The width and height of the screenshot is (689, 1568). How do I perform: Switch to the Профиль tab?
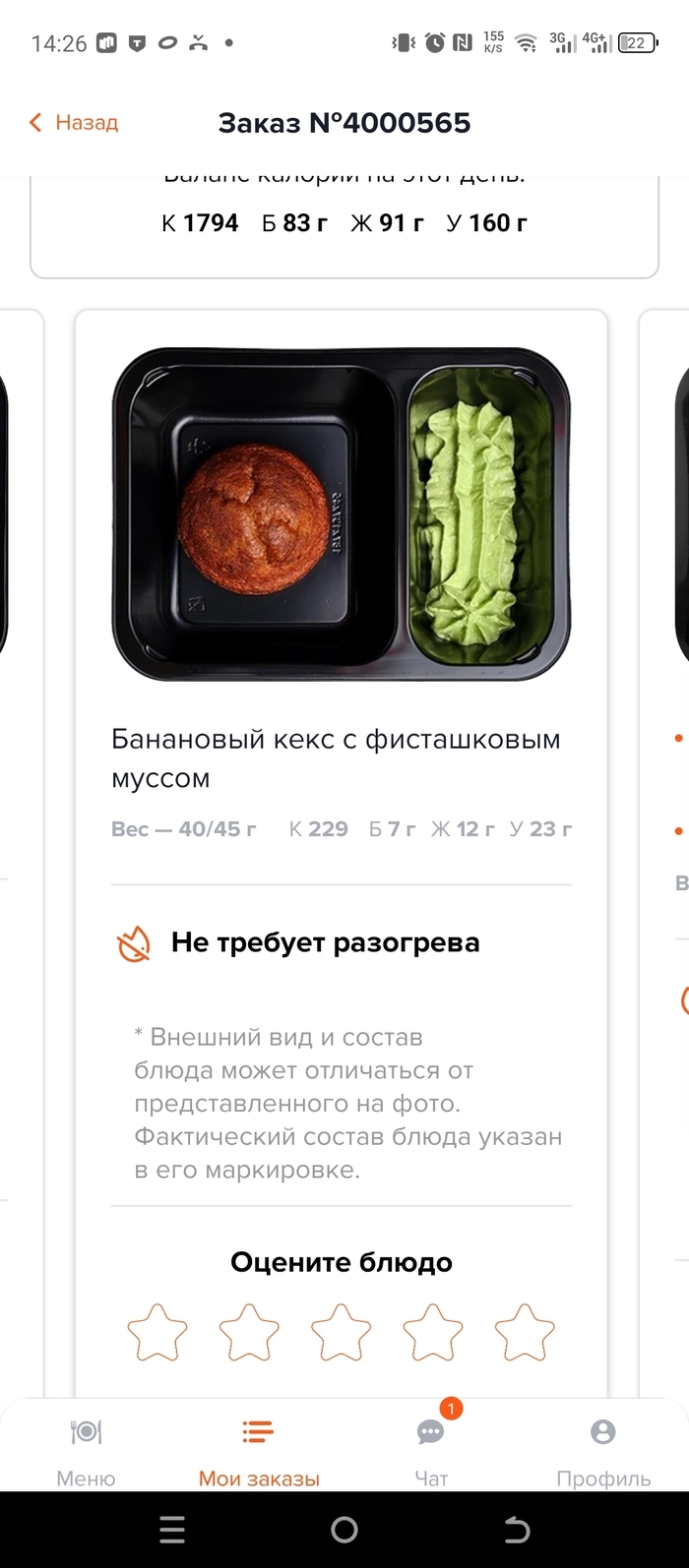click(x=603, y=1450)
